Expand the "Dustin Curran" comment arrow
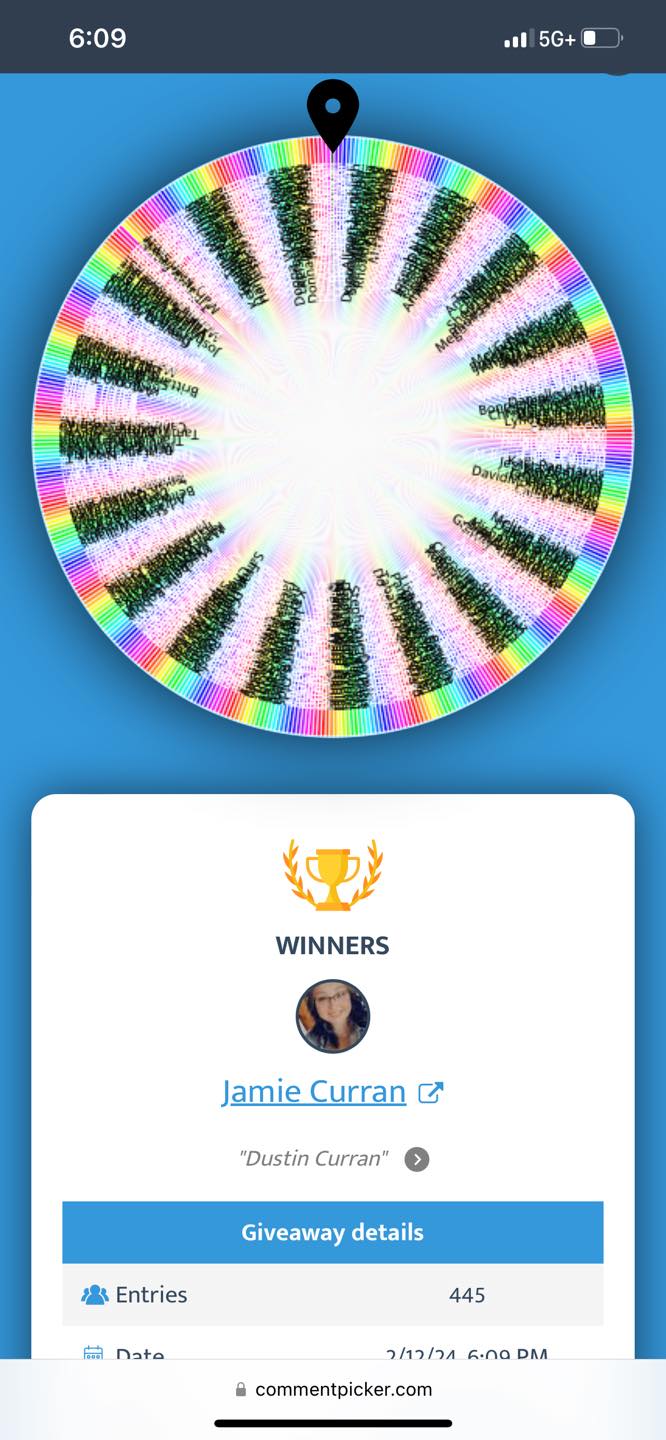The height and width of the screenshot is (1440, 666). point(417,1159)
